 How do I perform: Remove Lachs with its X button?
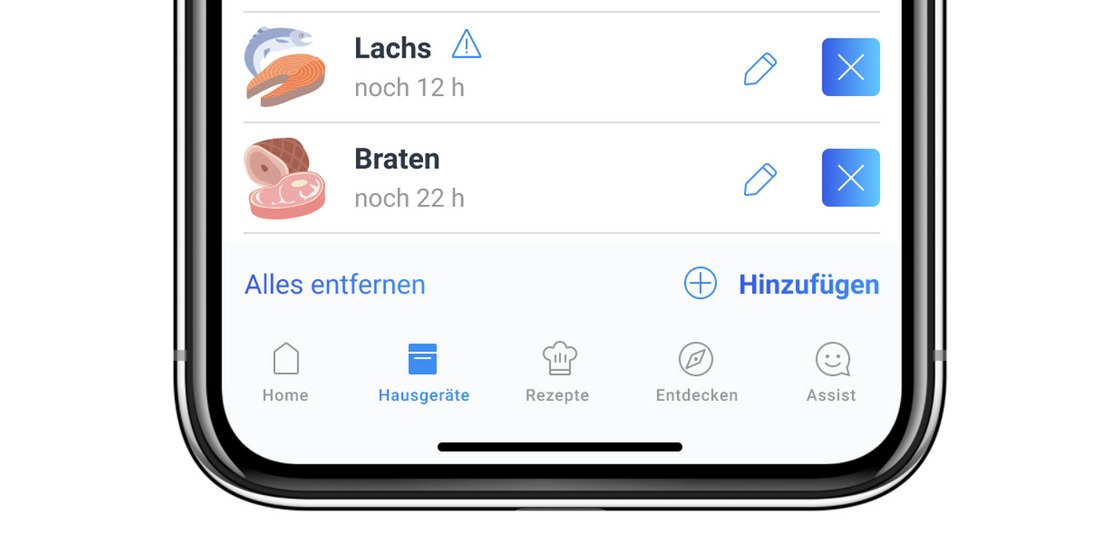click(850, 67)
